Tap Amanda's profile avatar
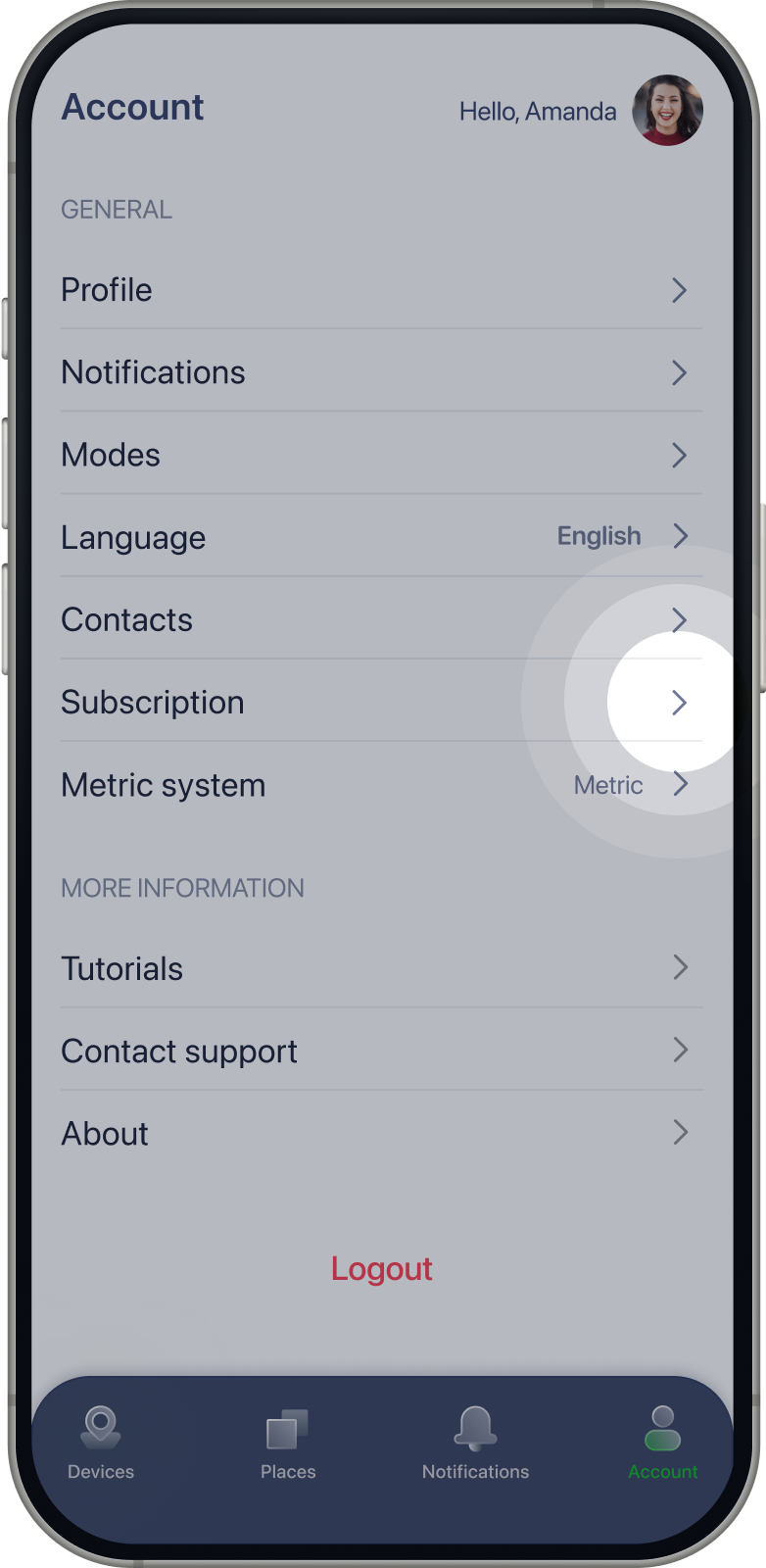Image resolution: width=766 pixels, height=1568 pixels. [x=667, y=110]
